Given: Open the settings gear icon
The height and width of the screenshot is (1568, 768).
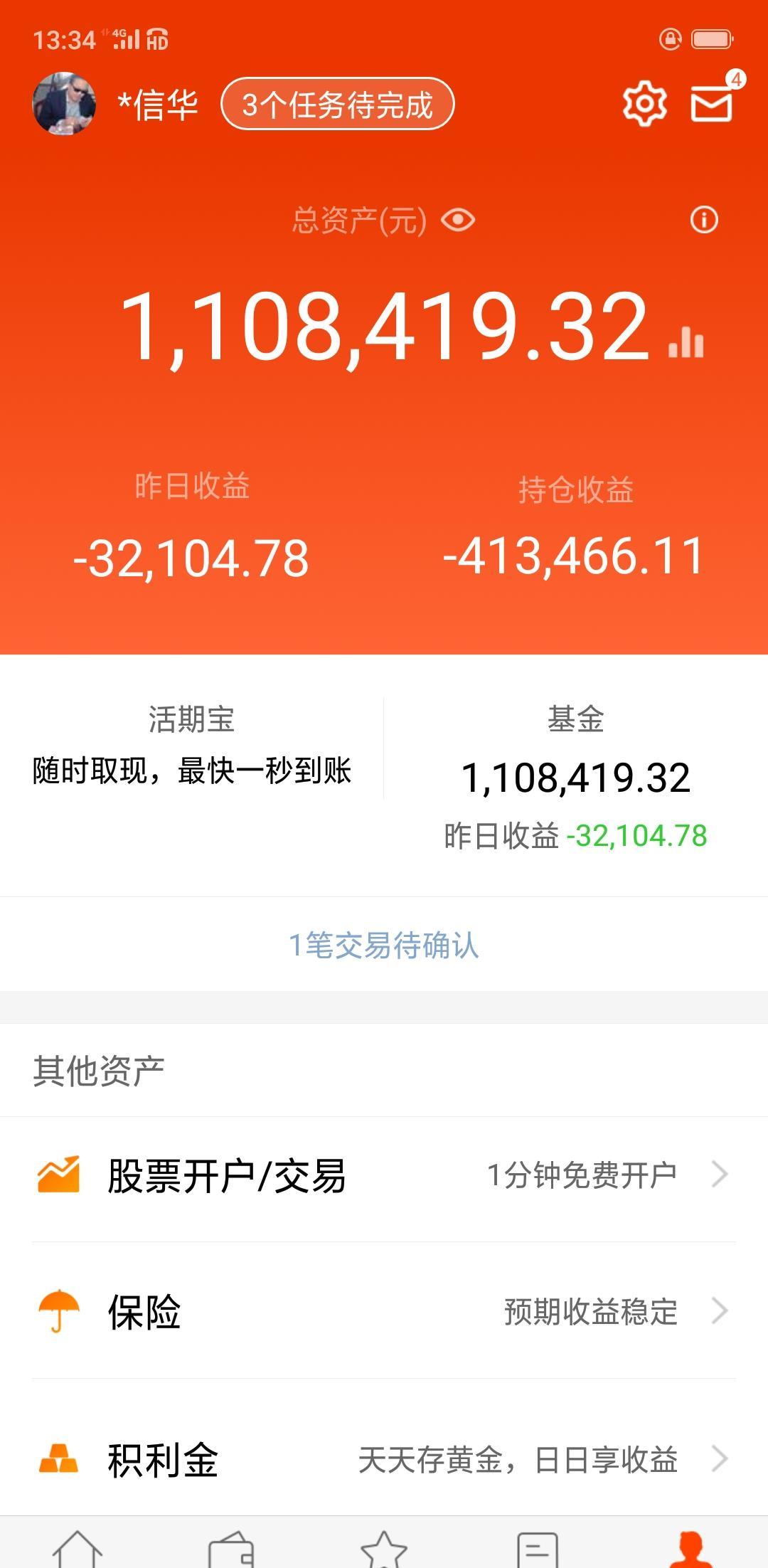Looking at the screenshot, I should point(644,103).
